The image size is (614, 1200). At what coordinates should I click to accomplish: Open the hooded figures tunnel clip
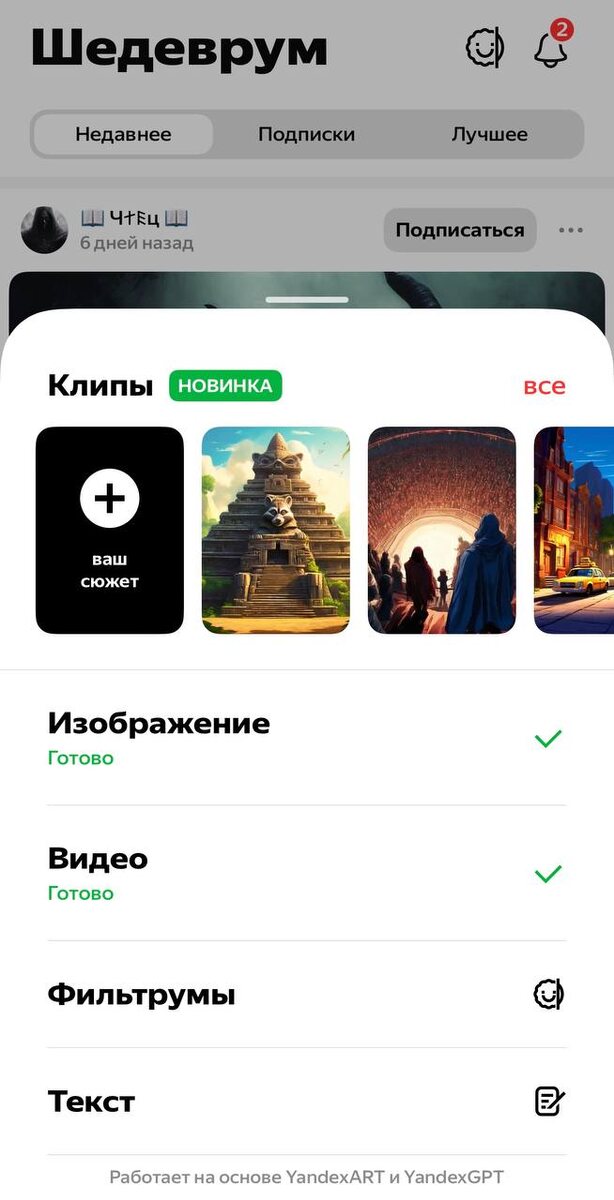click(x=442, y=530)
